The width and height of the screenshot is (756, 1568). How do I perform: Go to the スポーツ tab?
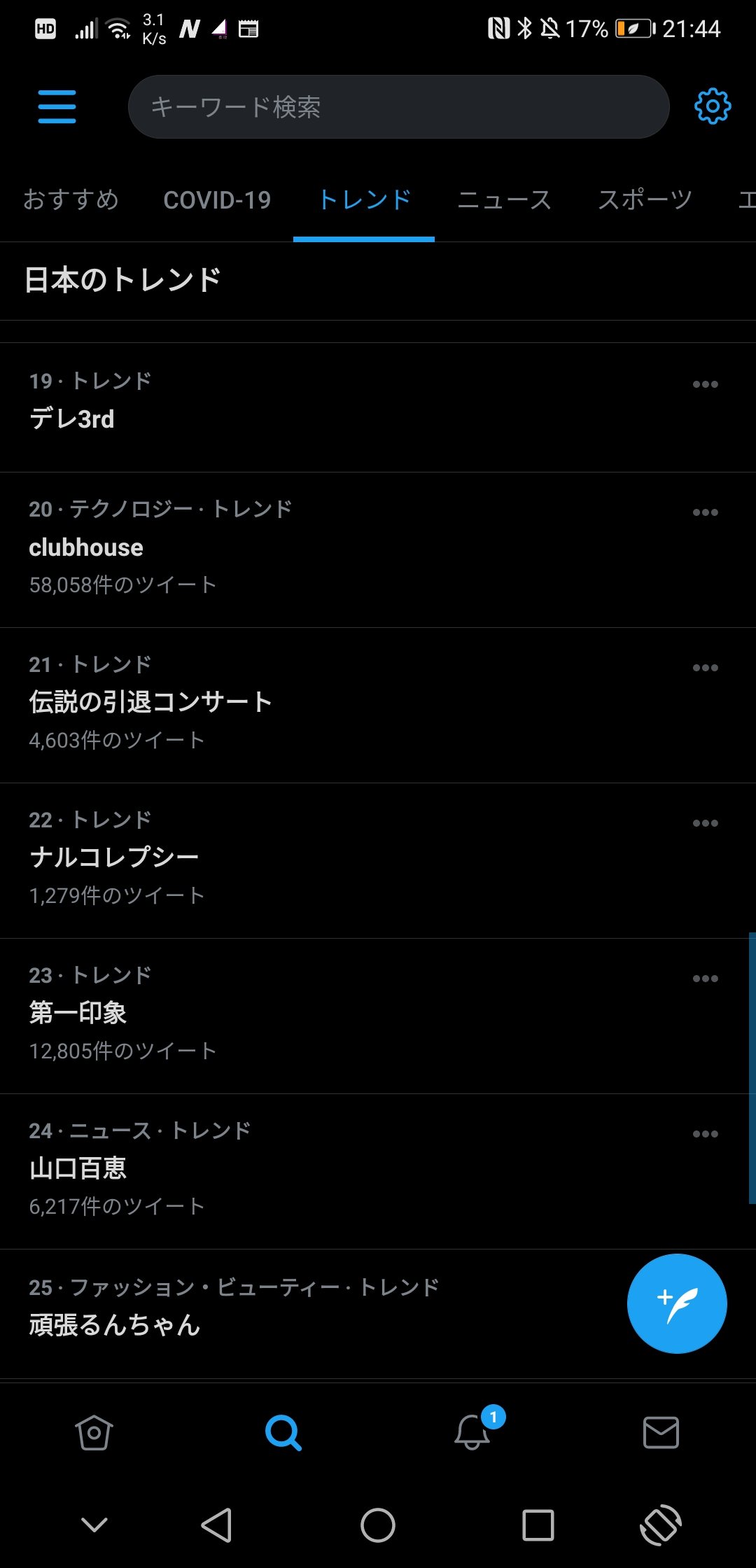[645, 200]
